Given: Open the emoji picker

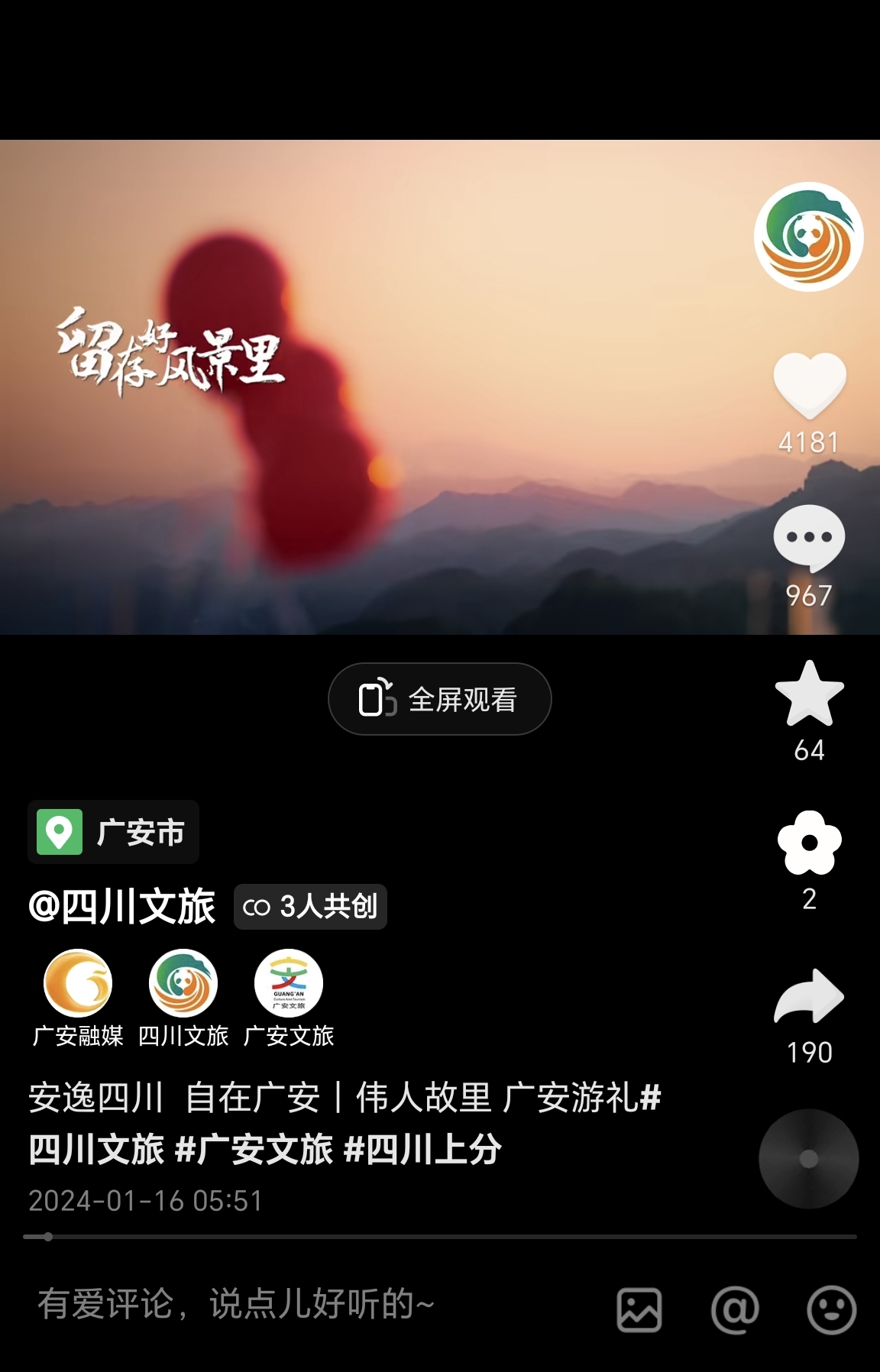Looking at the screenshot, I should click(831, 1309).
